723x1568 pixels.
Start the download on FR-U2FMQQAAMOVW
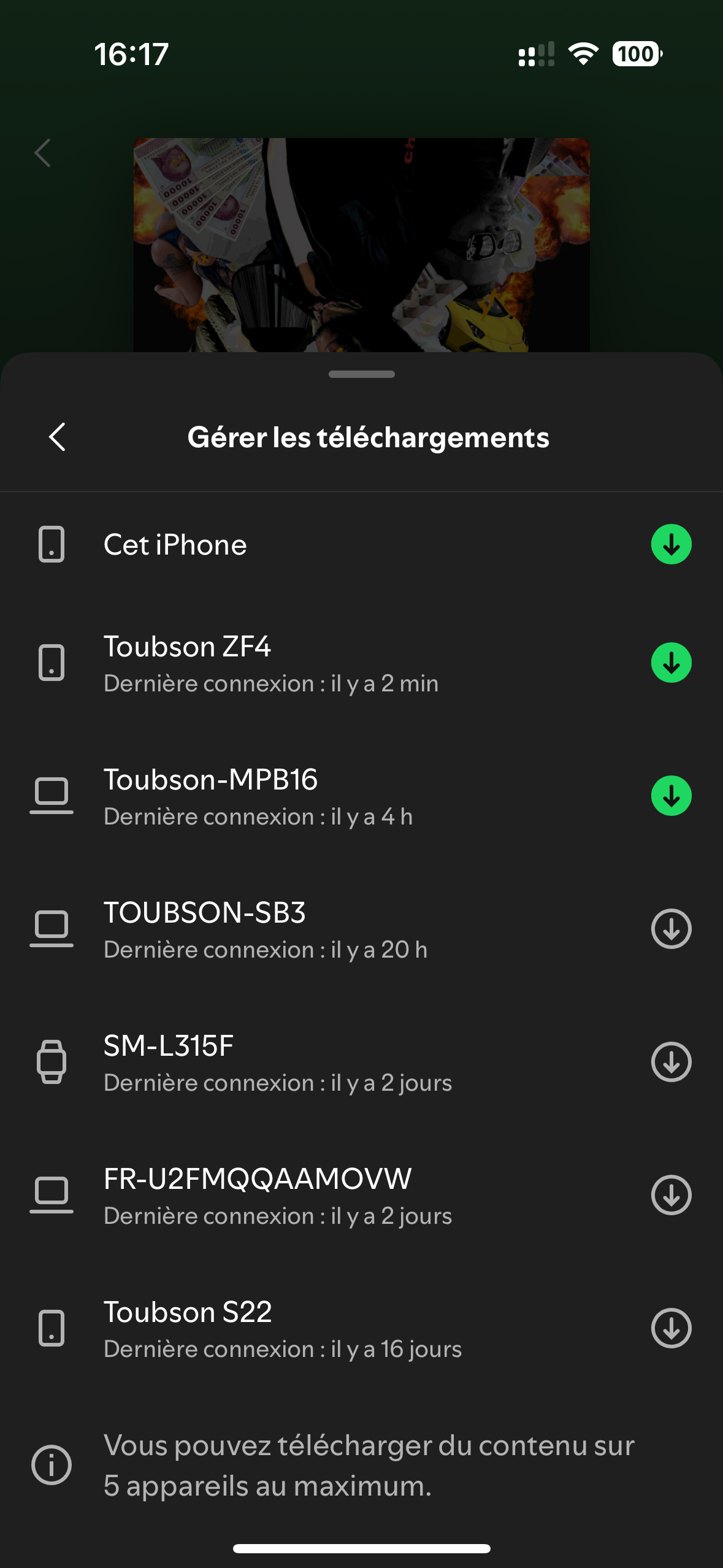671,1195
